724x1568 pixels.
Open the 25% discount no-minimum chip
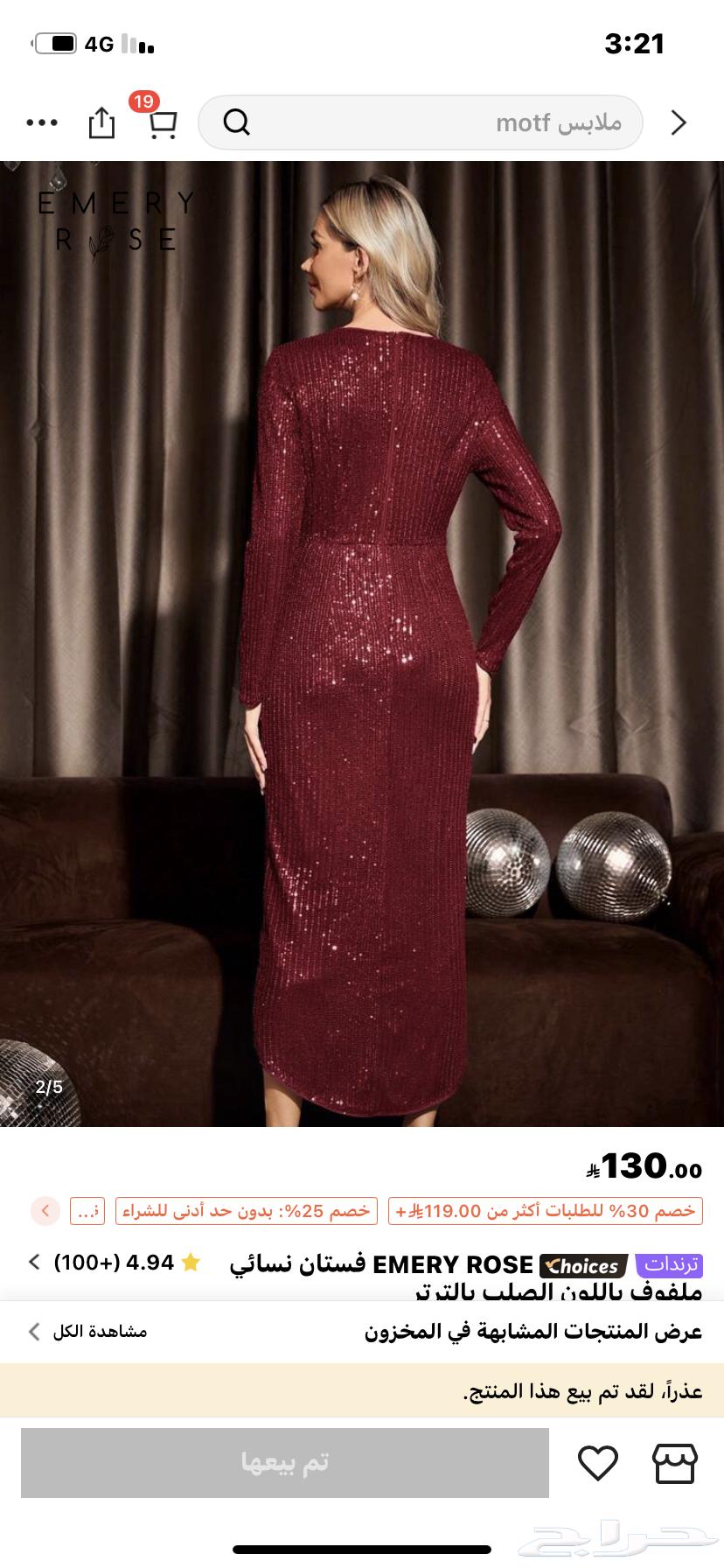click(x=247, y=1211)
